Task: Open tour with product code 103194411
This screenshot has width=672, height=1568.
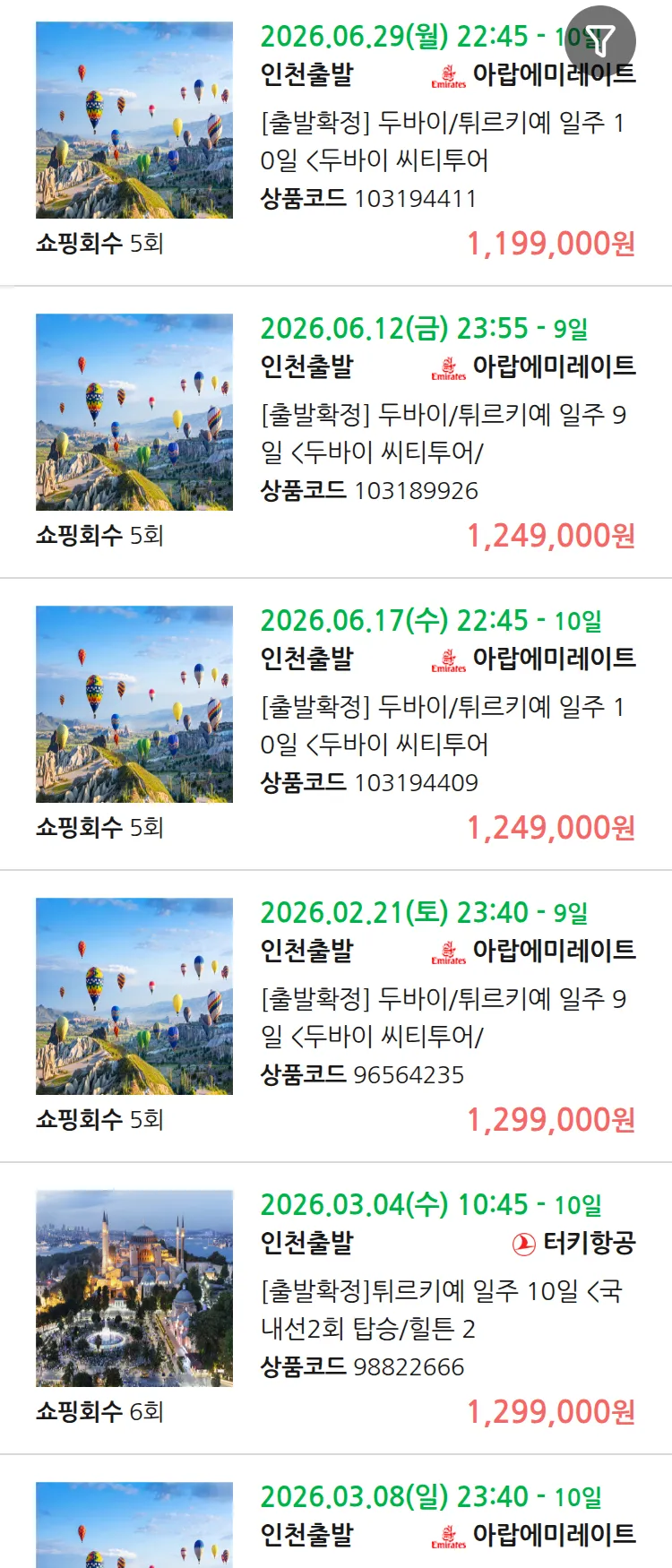Action: [x=443, y=141]
